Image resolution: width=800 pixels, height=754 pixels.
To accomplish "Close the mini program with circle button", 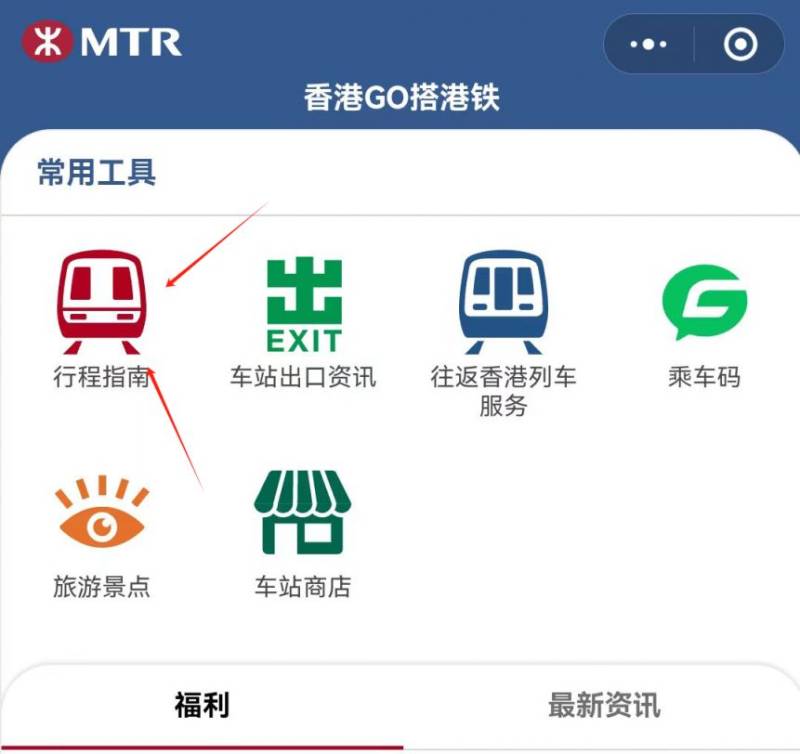I will tap(740, 45).
